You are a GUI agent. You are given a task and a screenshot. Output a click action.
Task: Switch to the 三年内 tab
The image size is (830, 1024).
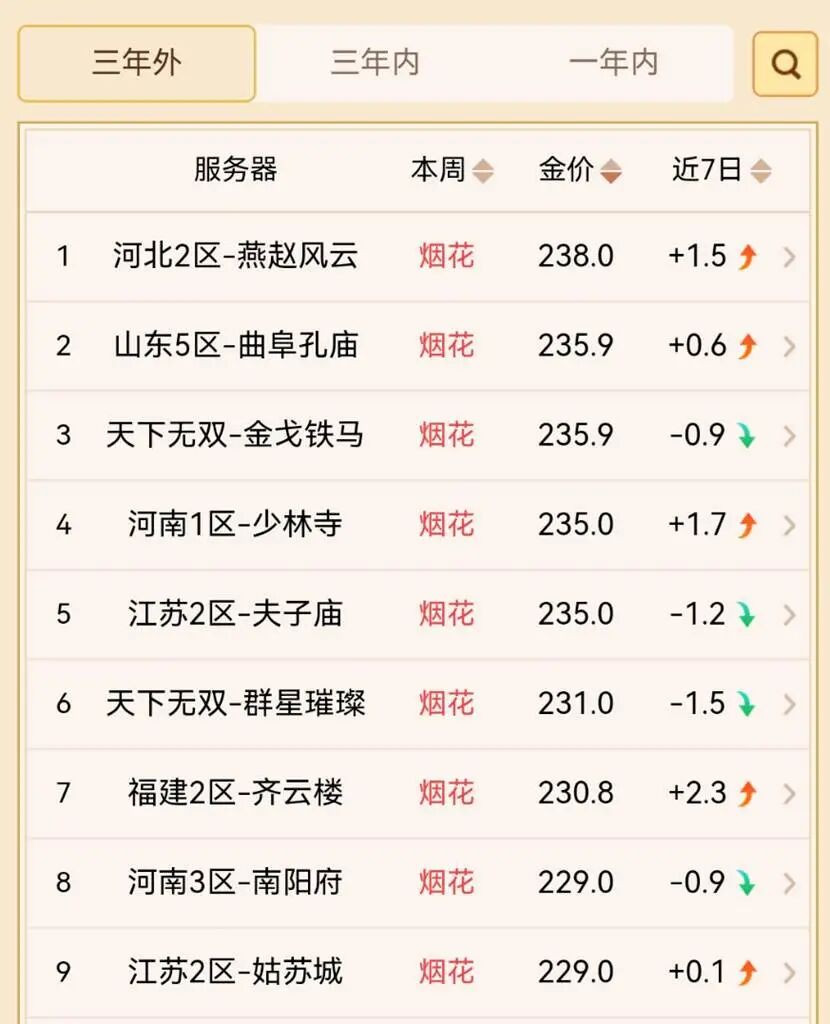(375, 63)
